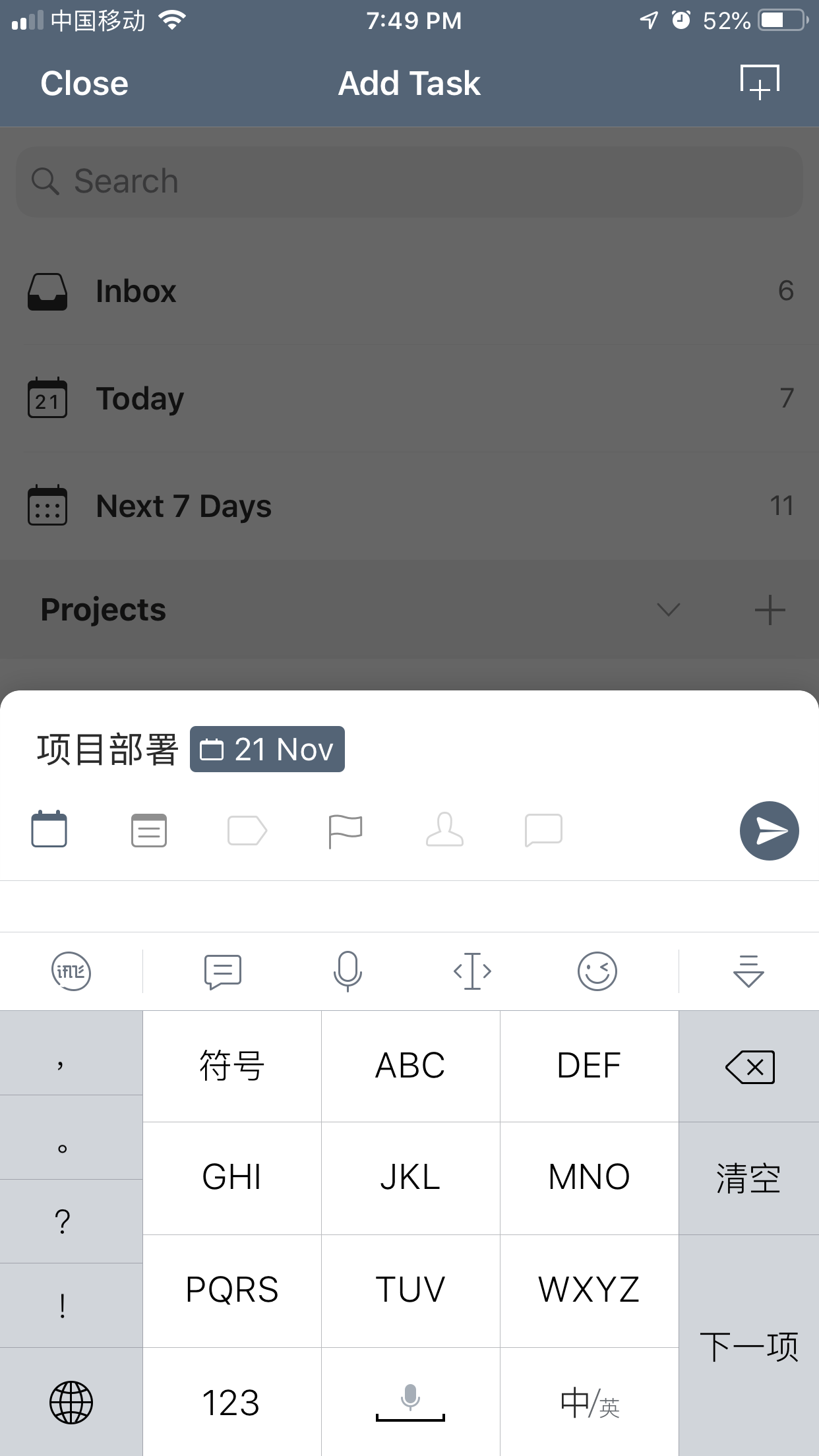Switch keyboard with the globe key

71,1402
